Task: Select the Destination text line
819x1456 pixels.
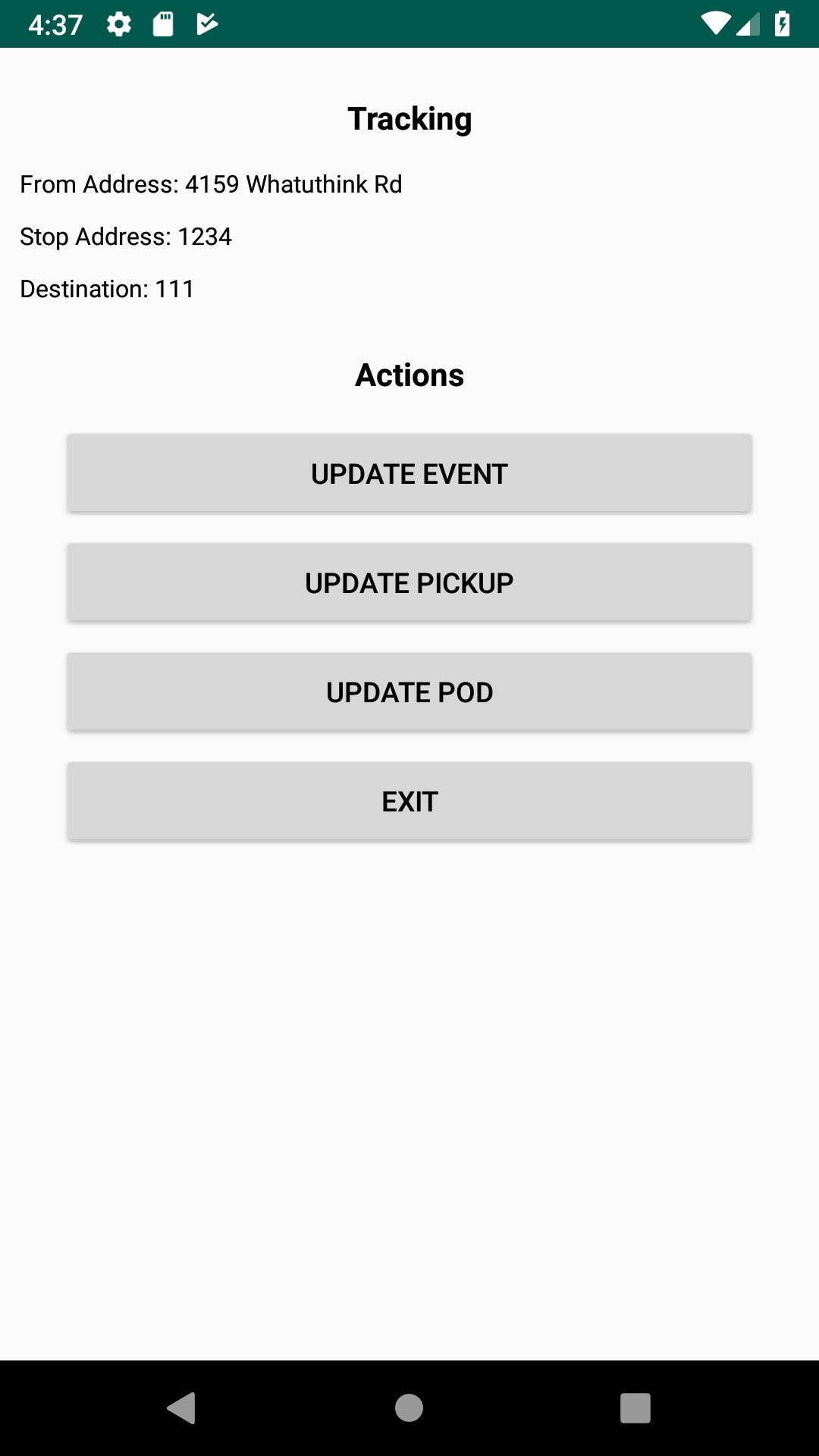Action: pyautogui.click(x=106, y=288)
